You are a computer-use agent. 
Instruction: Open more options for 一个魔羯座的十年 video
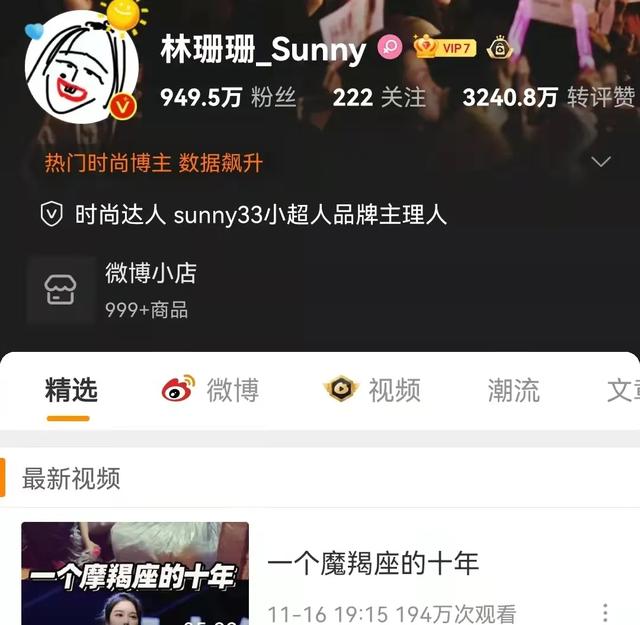(x=604, y=612)
